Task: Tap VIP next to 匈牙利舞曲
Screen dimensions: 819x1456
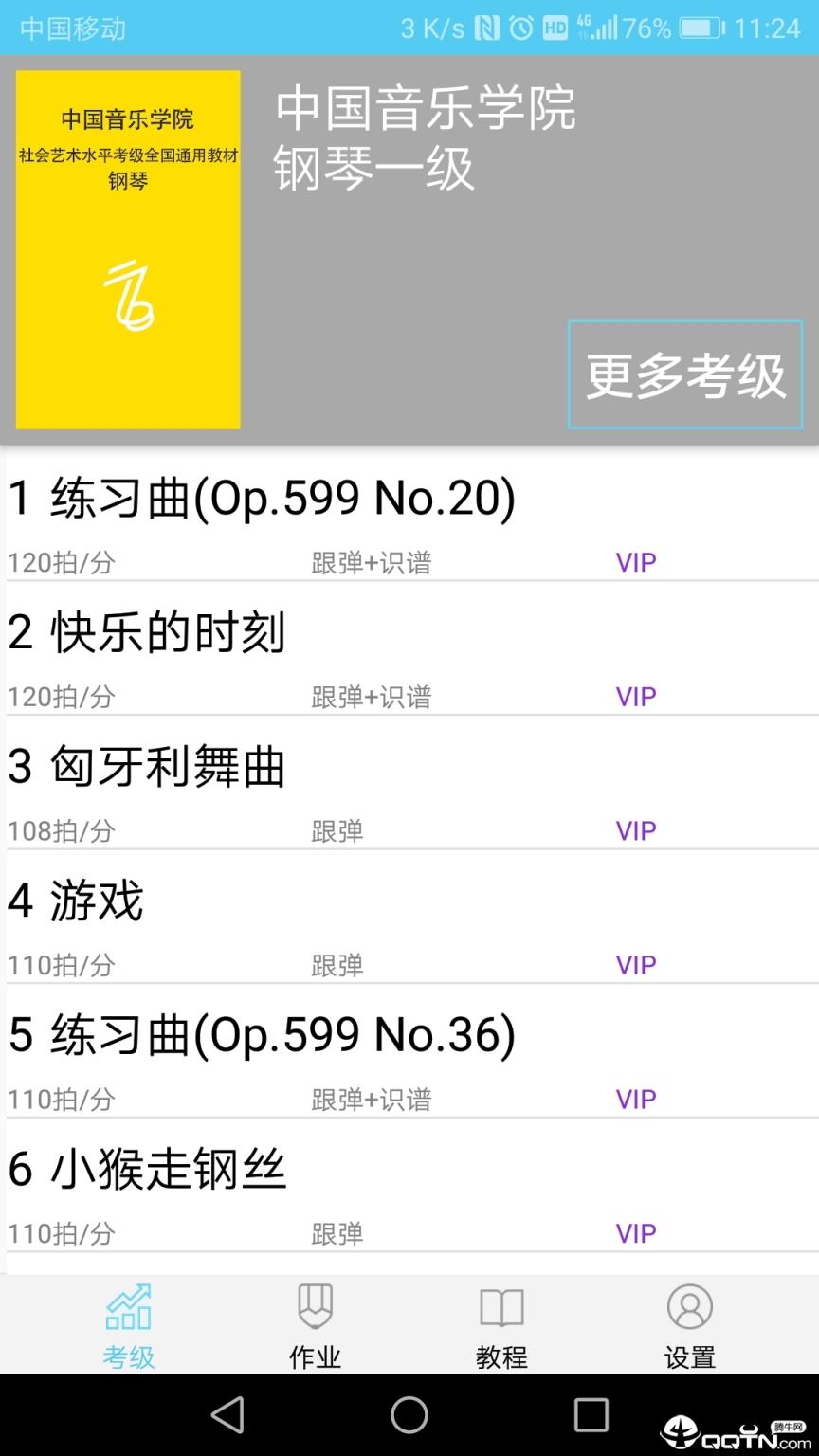Action: point(634,830)
